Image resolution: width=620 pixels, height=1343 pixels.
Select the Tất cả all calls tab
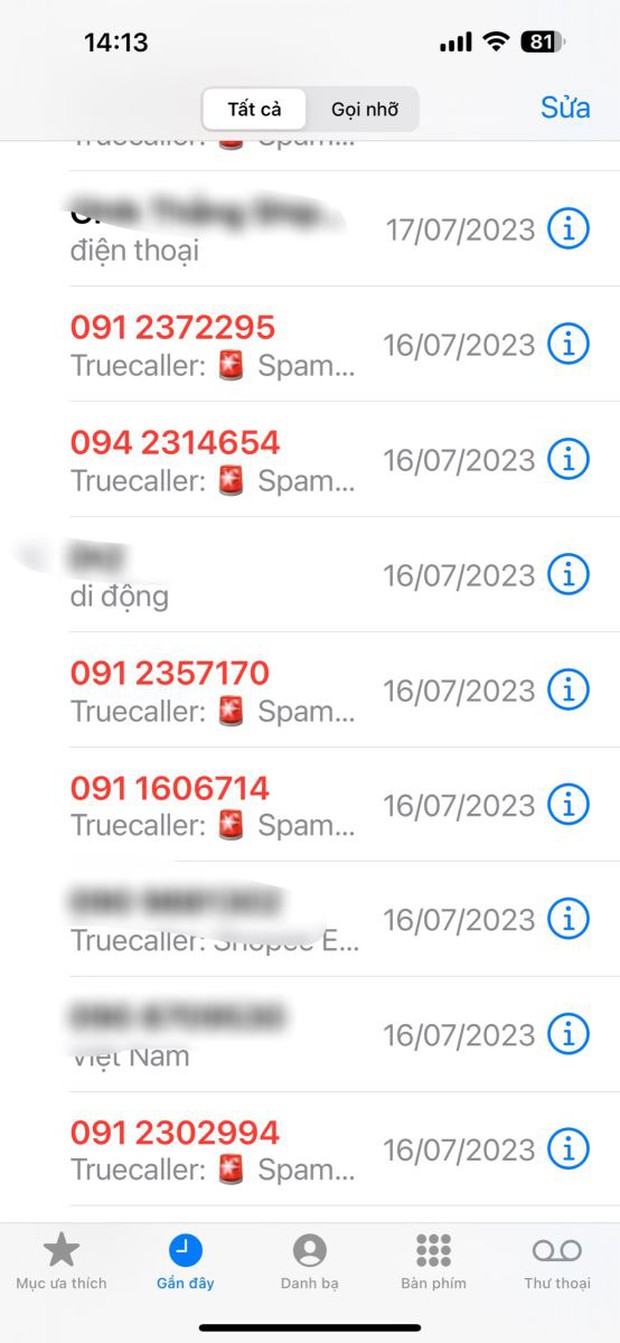254,109
